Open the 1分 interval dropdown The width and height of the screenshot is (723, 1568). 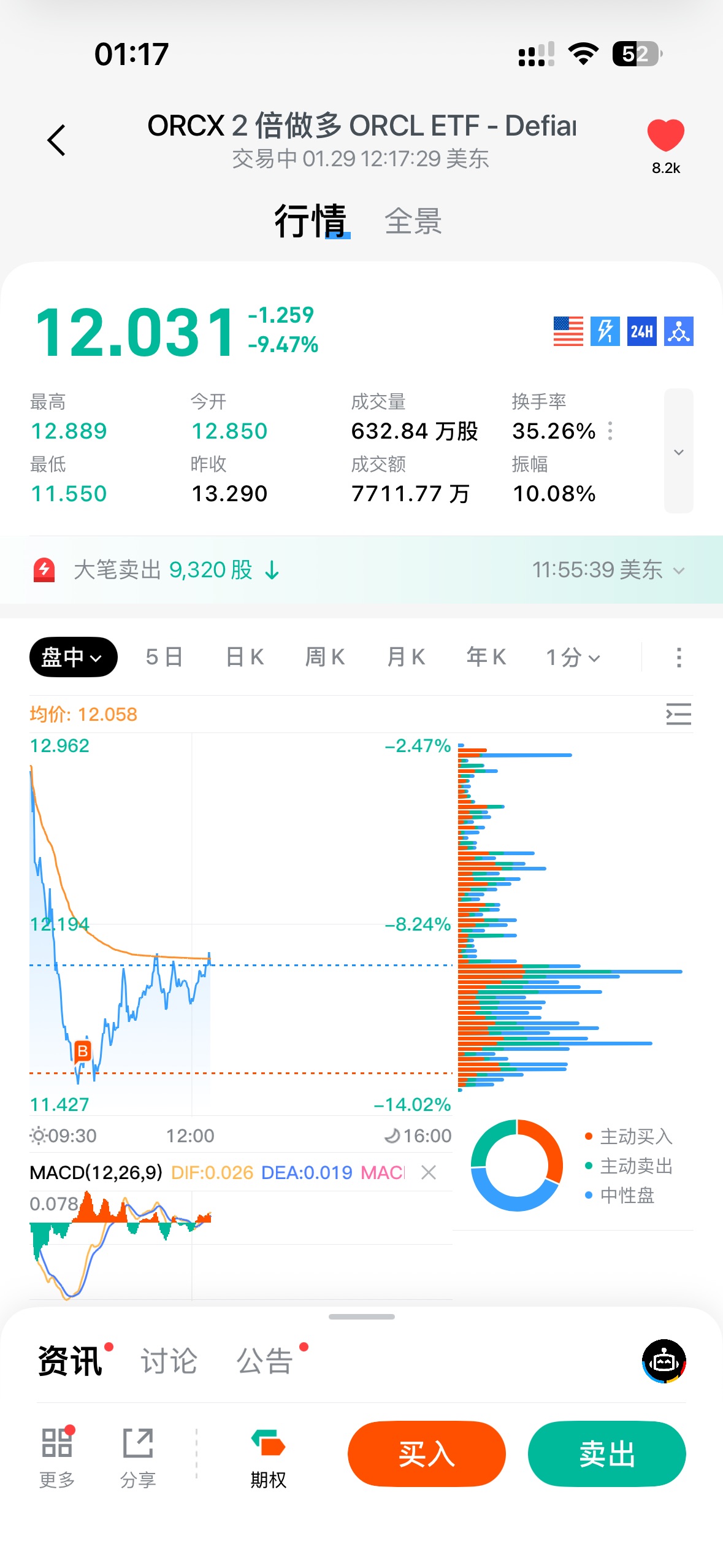click(x=573, y=658)
